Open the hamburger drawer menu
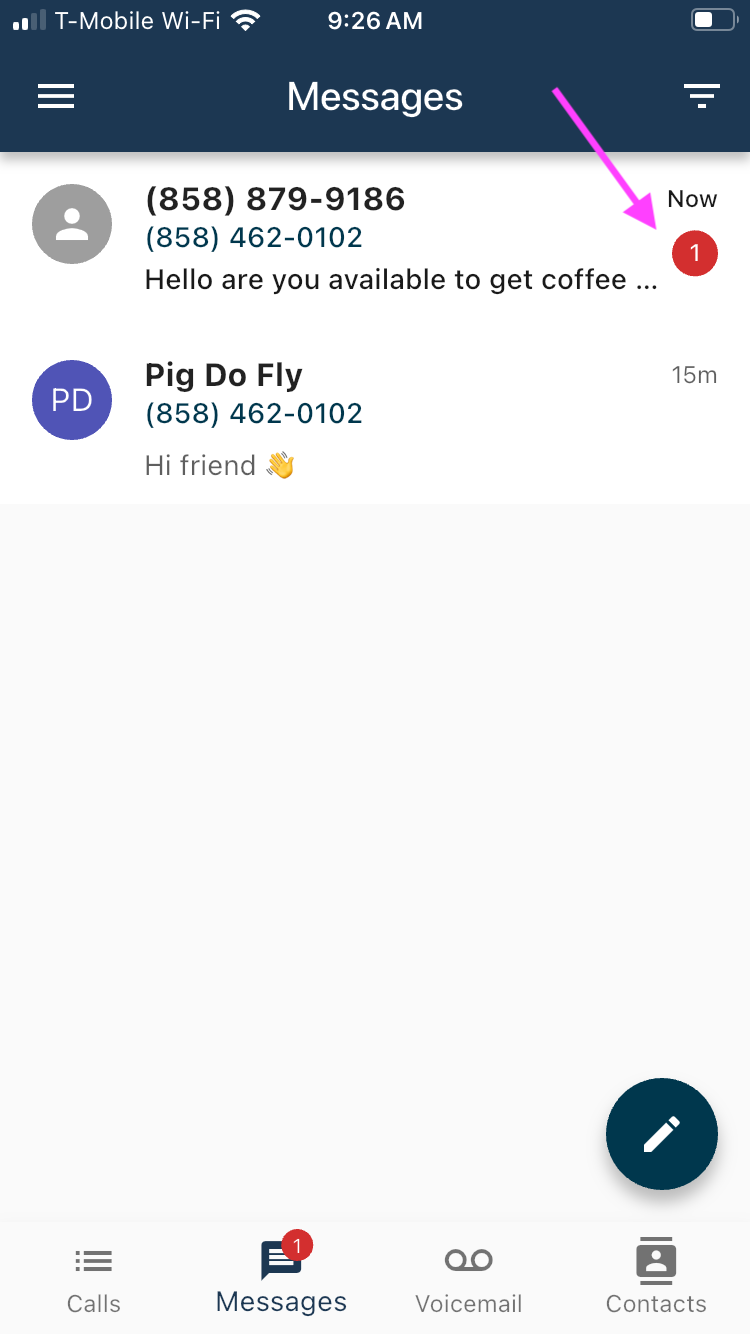This screenshot has height=1334, width=750. [x=56, y=96]
